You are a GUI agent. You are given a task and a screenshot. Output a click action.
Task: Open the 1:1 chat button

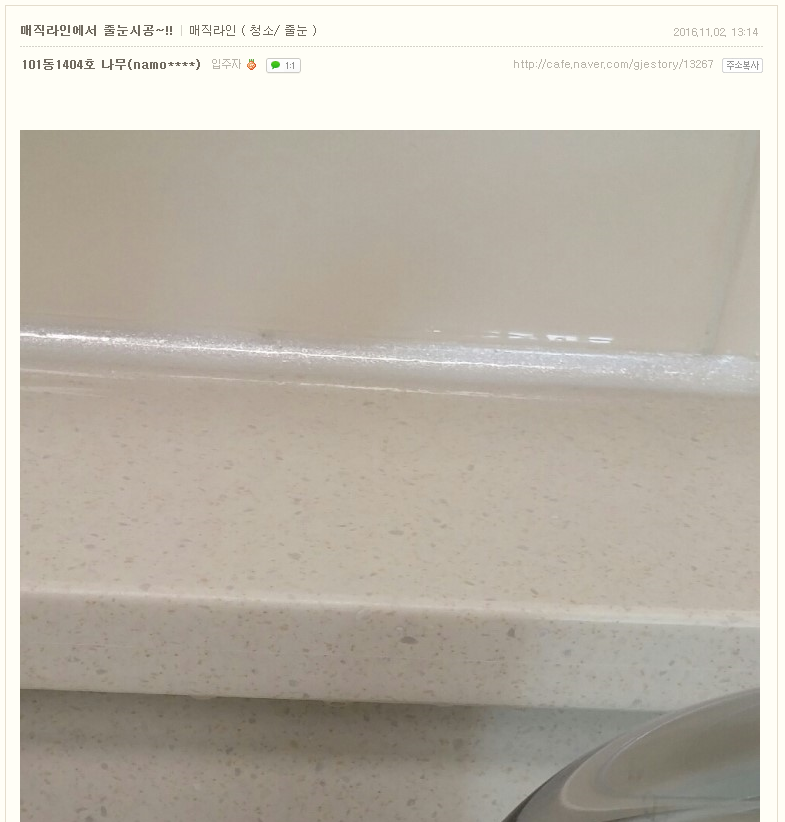(283, 66)
